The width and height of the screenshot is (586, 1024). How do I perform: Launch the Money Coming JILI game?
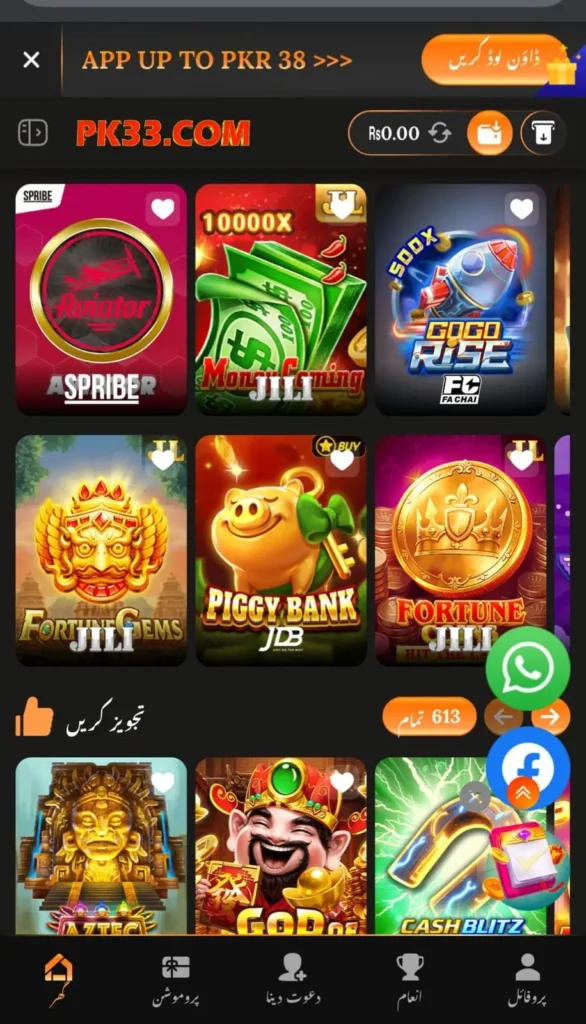pos(281,299)
